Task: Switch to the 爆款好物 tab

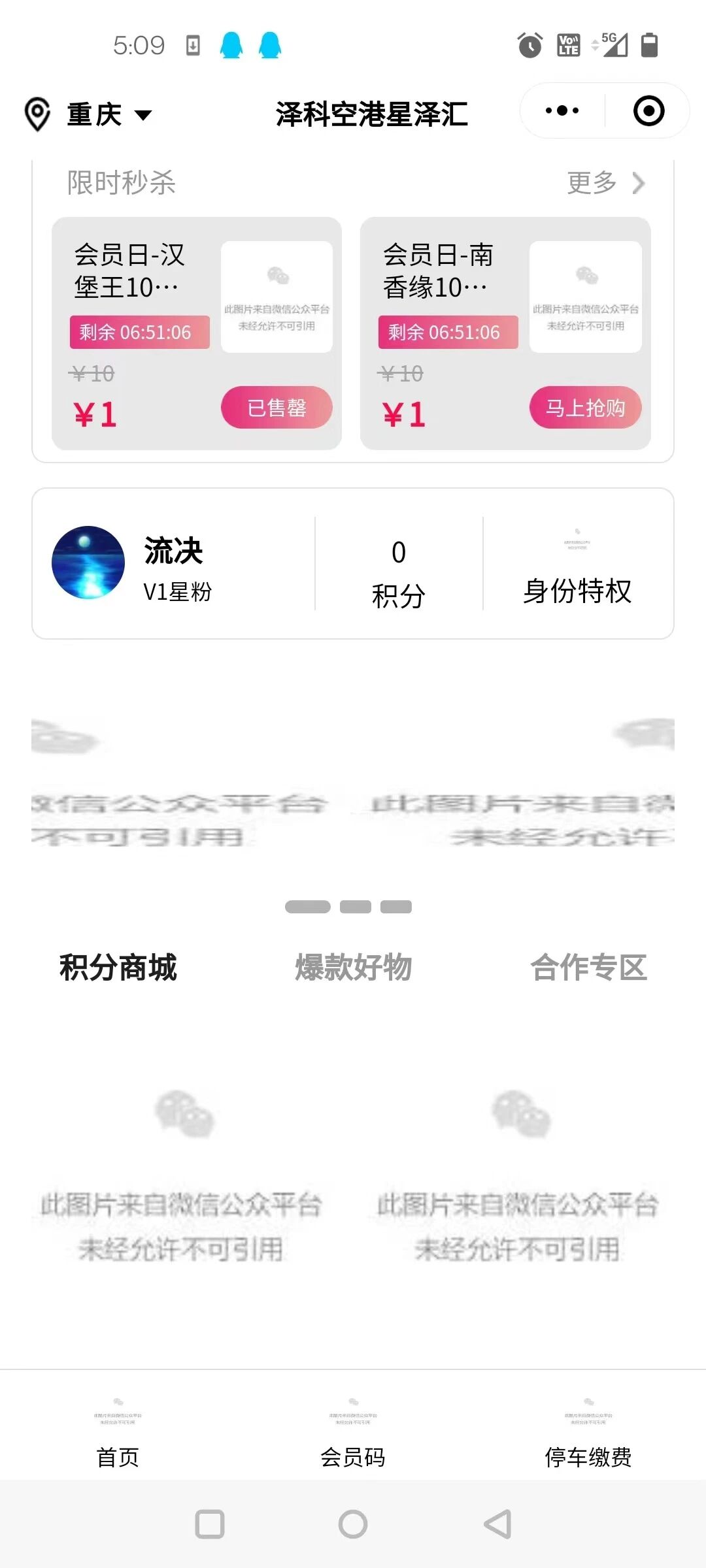Action: (x=353, y=968)
